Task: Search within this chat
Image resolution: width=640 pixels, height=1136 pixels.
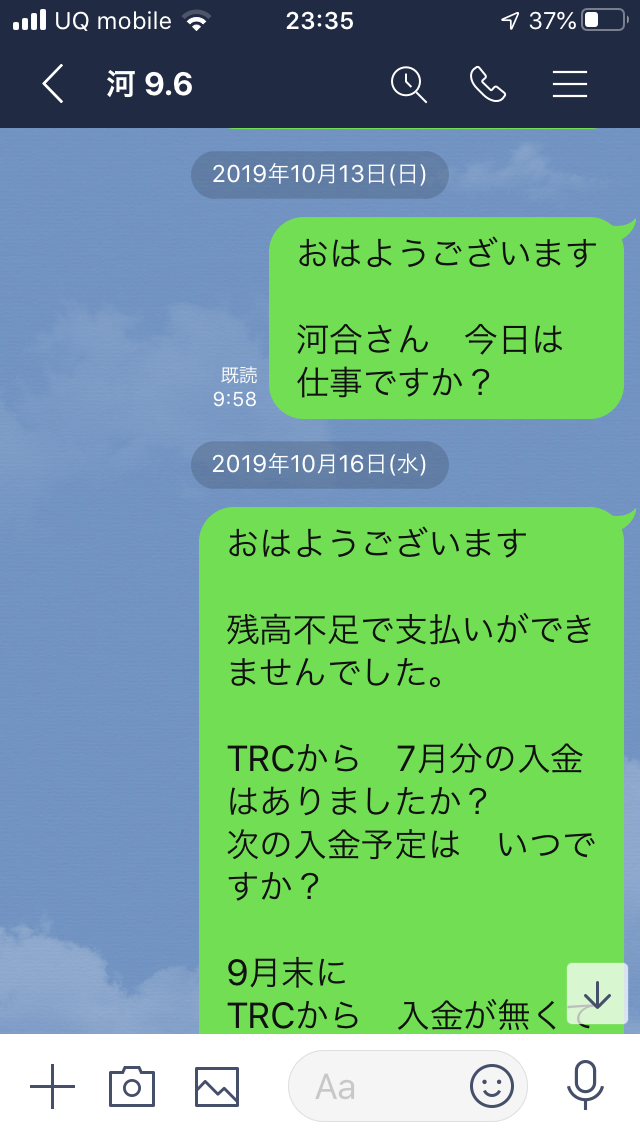Action: pyautogui.click(x=408, y=85)
